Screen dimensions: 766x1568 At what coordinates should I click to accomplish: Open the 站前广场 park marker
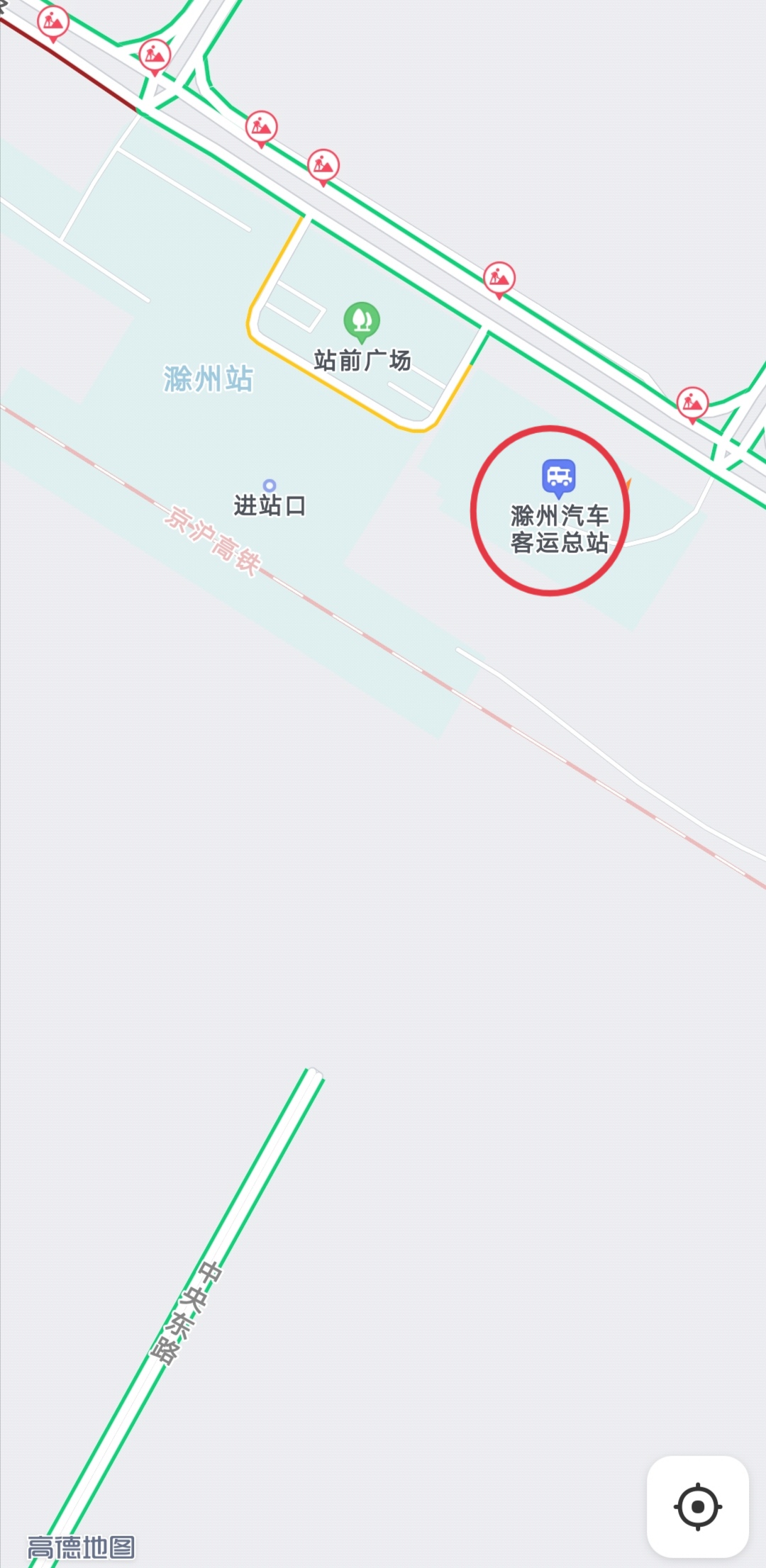click(362, 320)
